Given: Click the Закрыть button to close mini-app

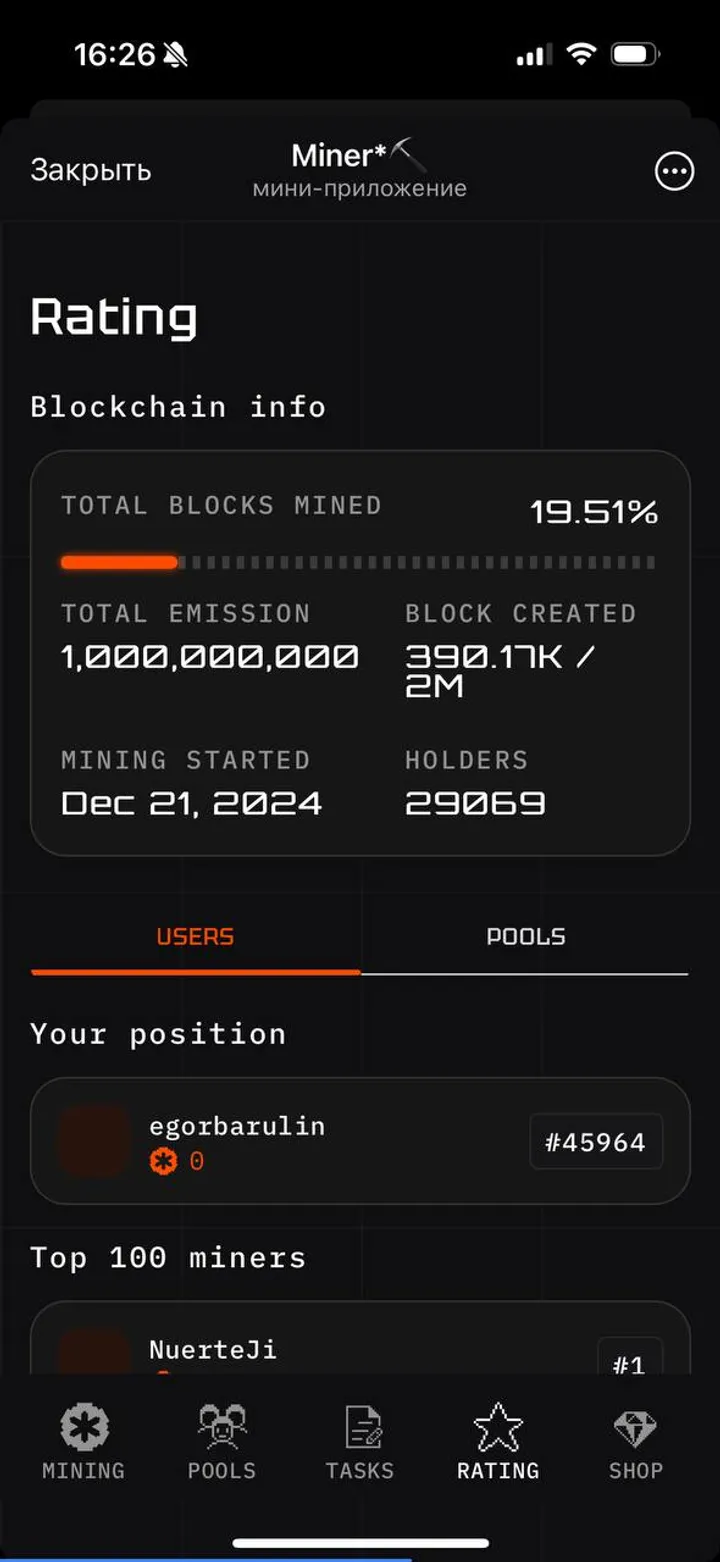Looking at the screenshot, I should click(91, 171).
